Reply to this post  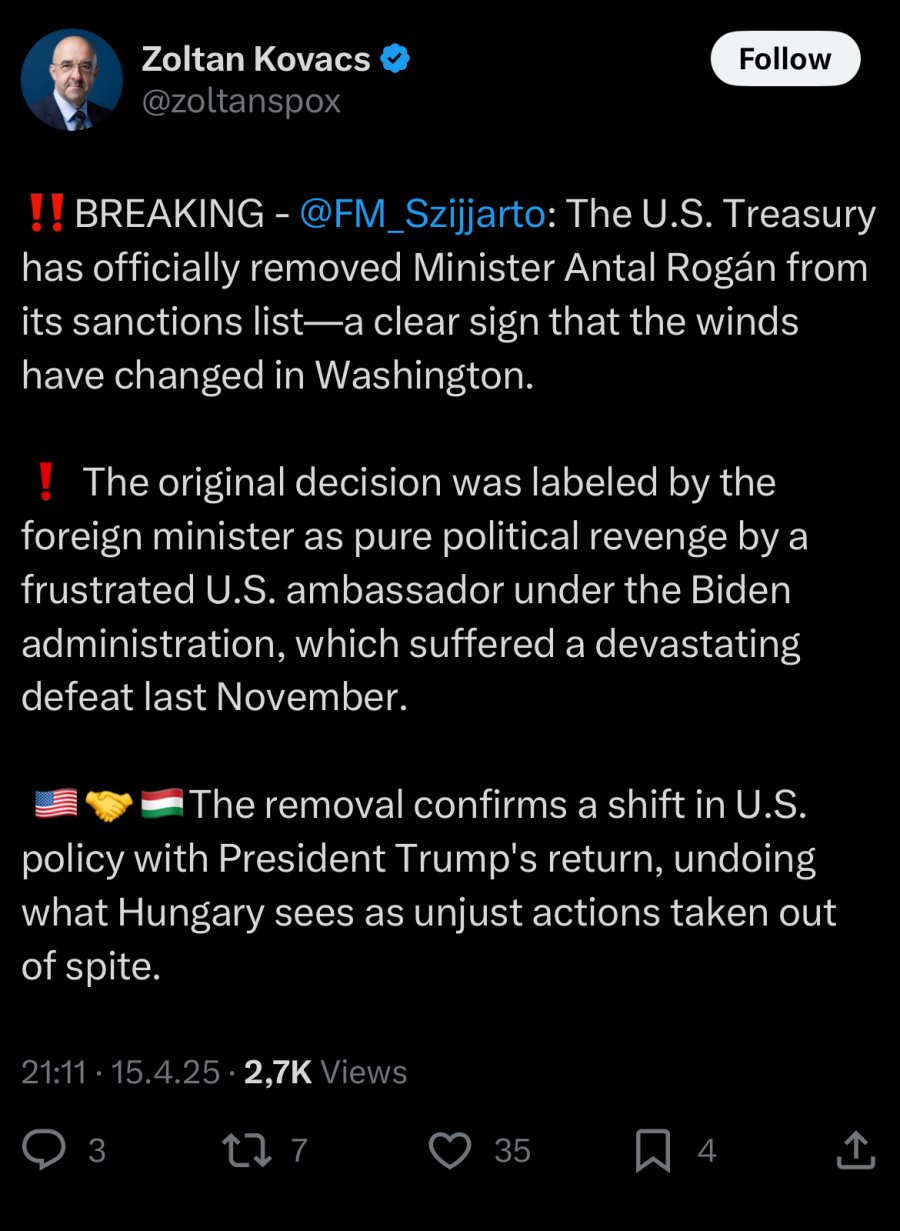(x=45, y=1151)
